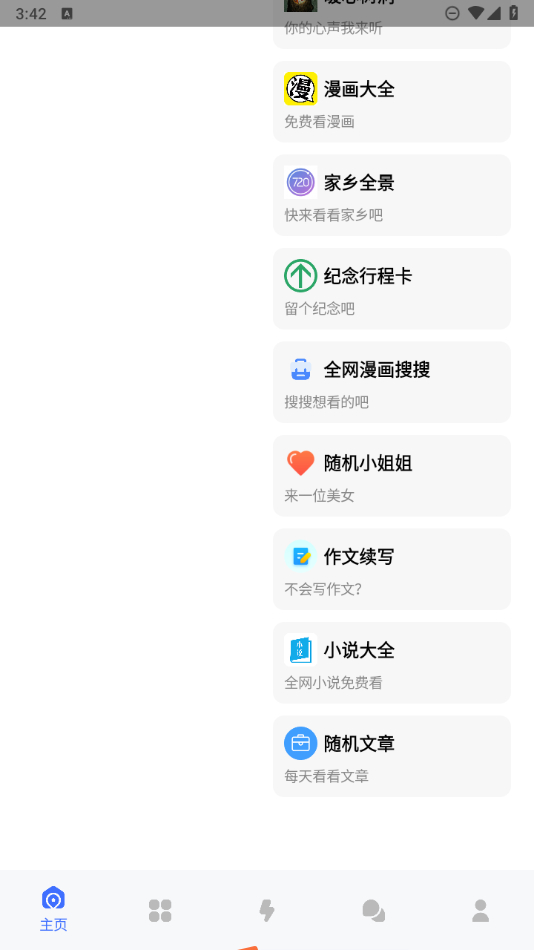Go to the chat bubbles tab
This screenshot has height=950, width=534.
[x=373, y=911]
